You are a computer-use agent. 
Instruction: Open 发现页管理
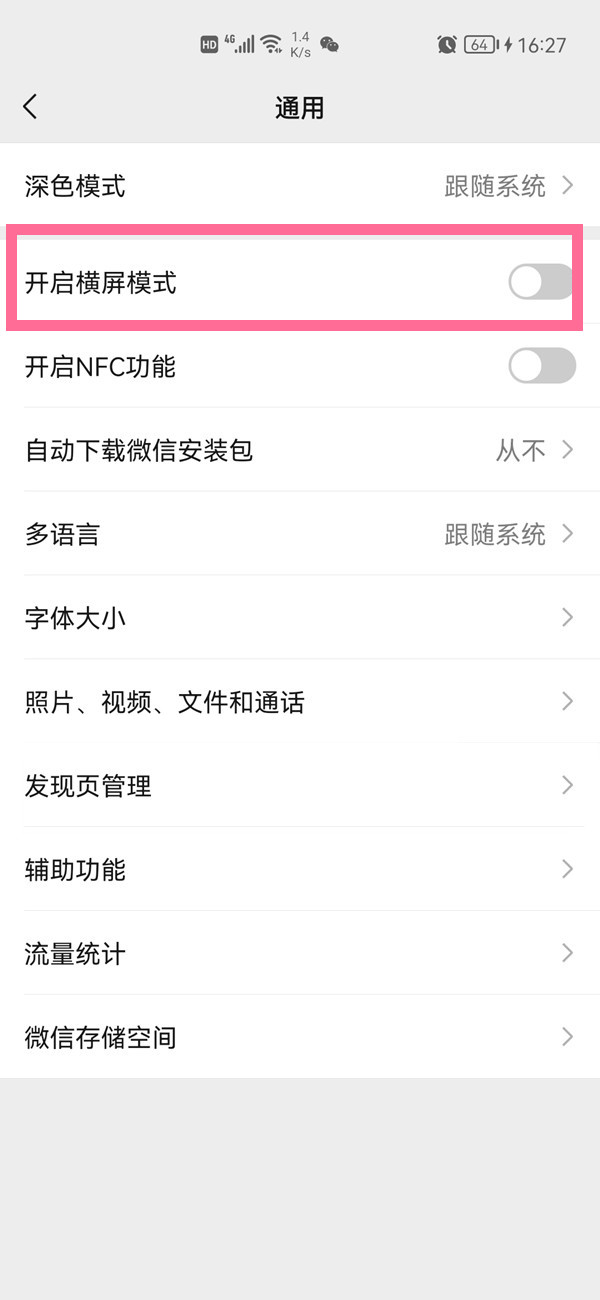pyautogui.click(x=300, y=786)
